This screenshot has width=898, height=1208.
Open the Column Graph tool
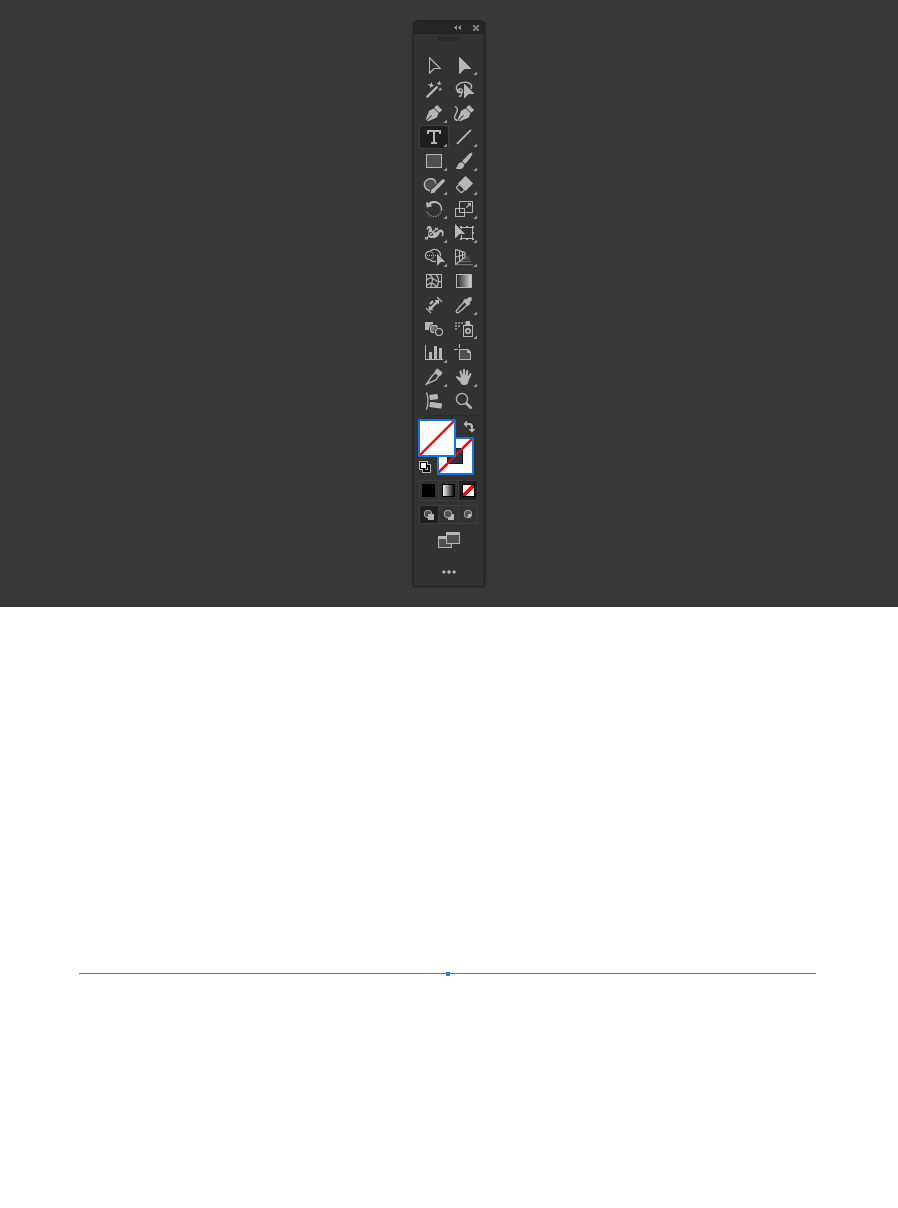[434, 353]
